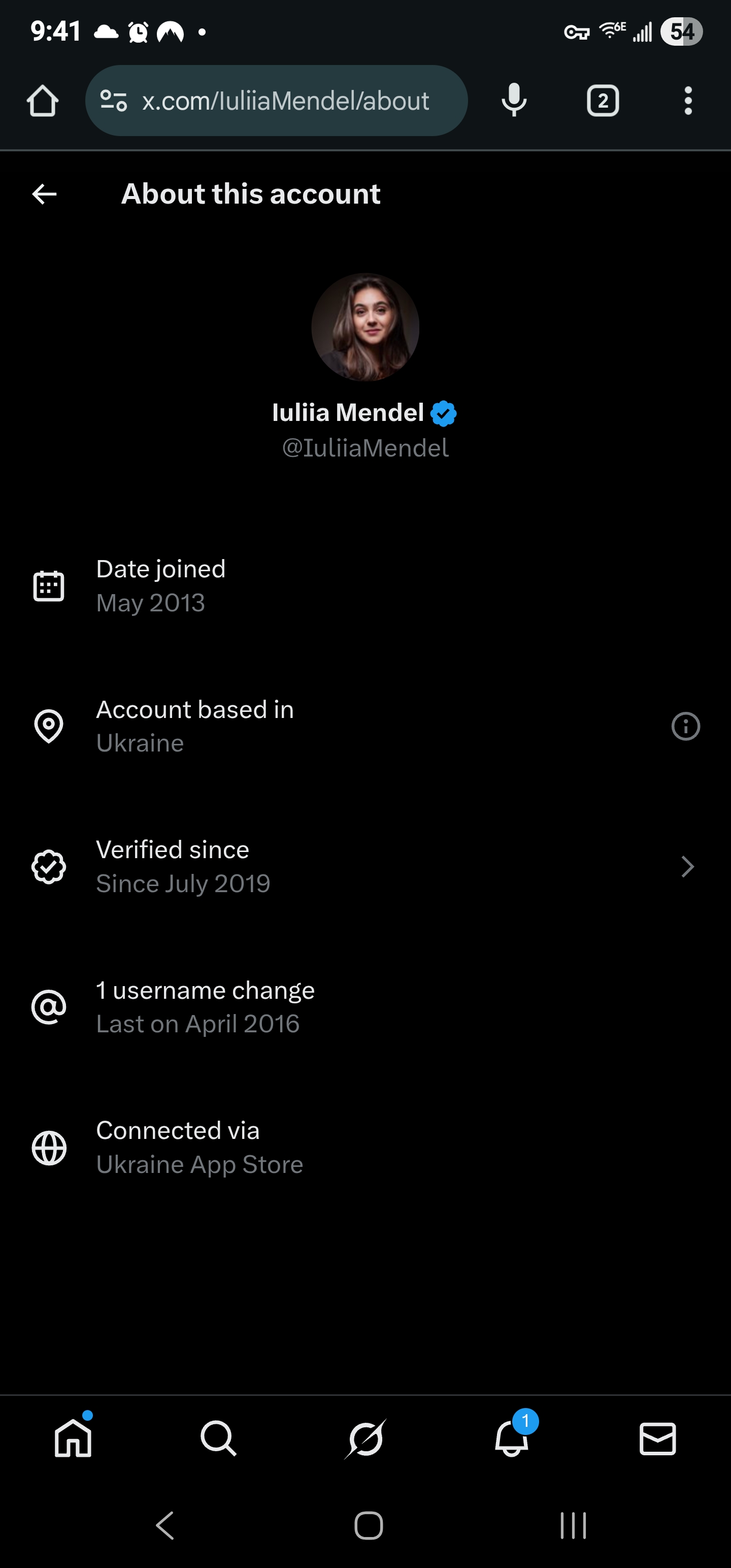Go back from About this account

[45, 194]
